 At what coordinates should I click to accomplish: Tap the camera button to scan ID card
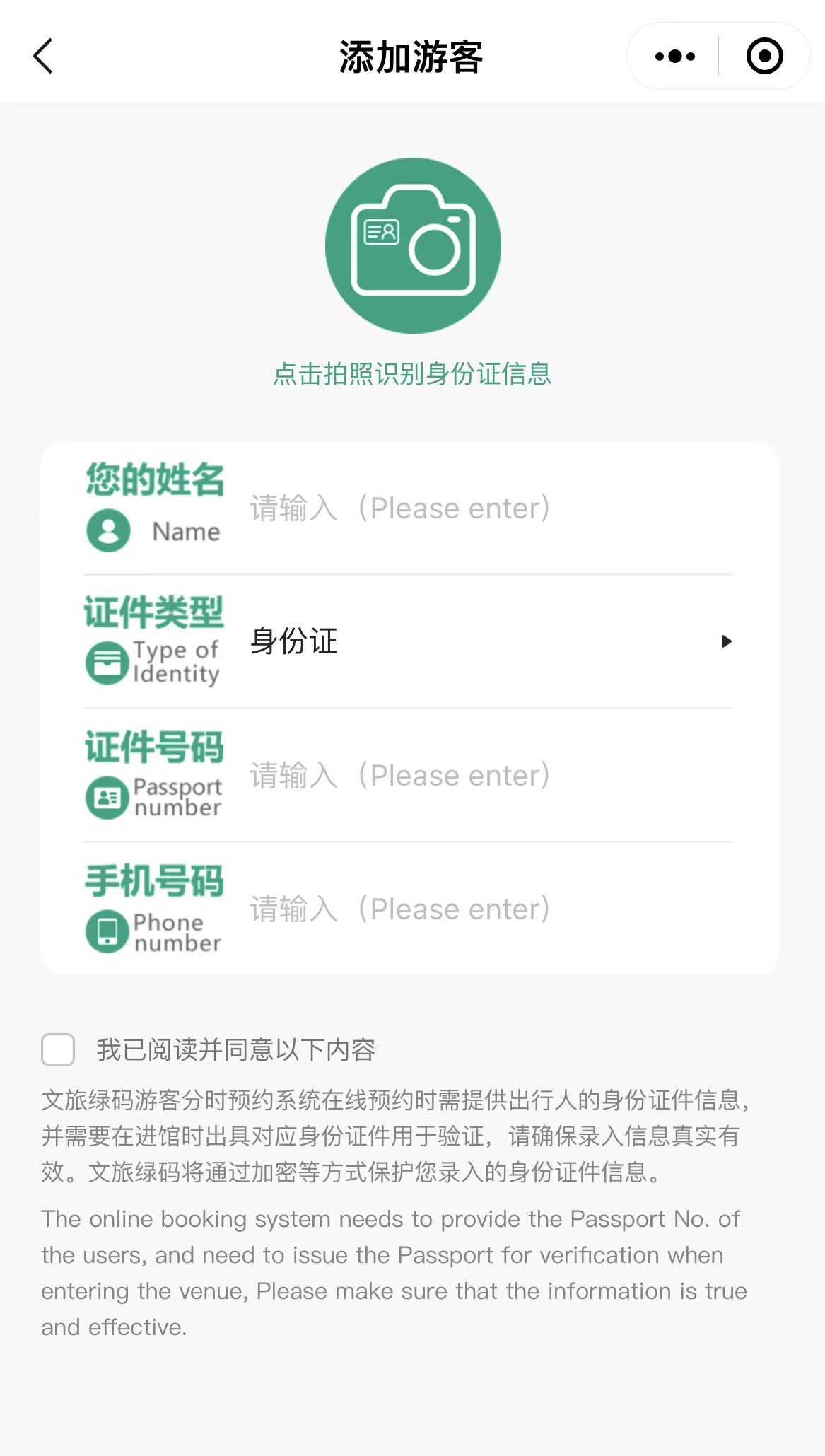(413, 245)
